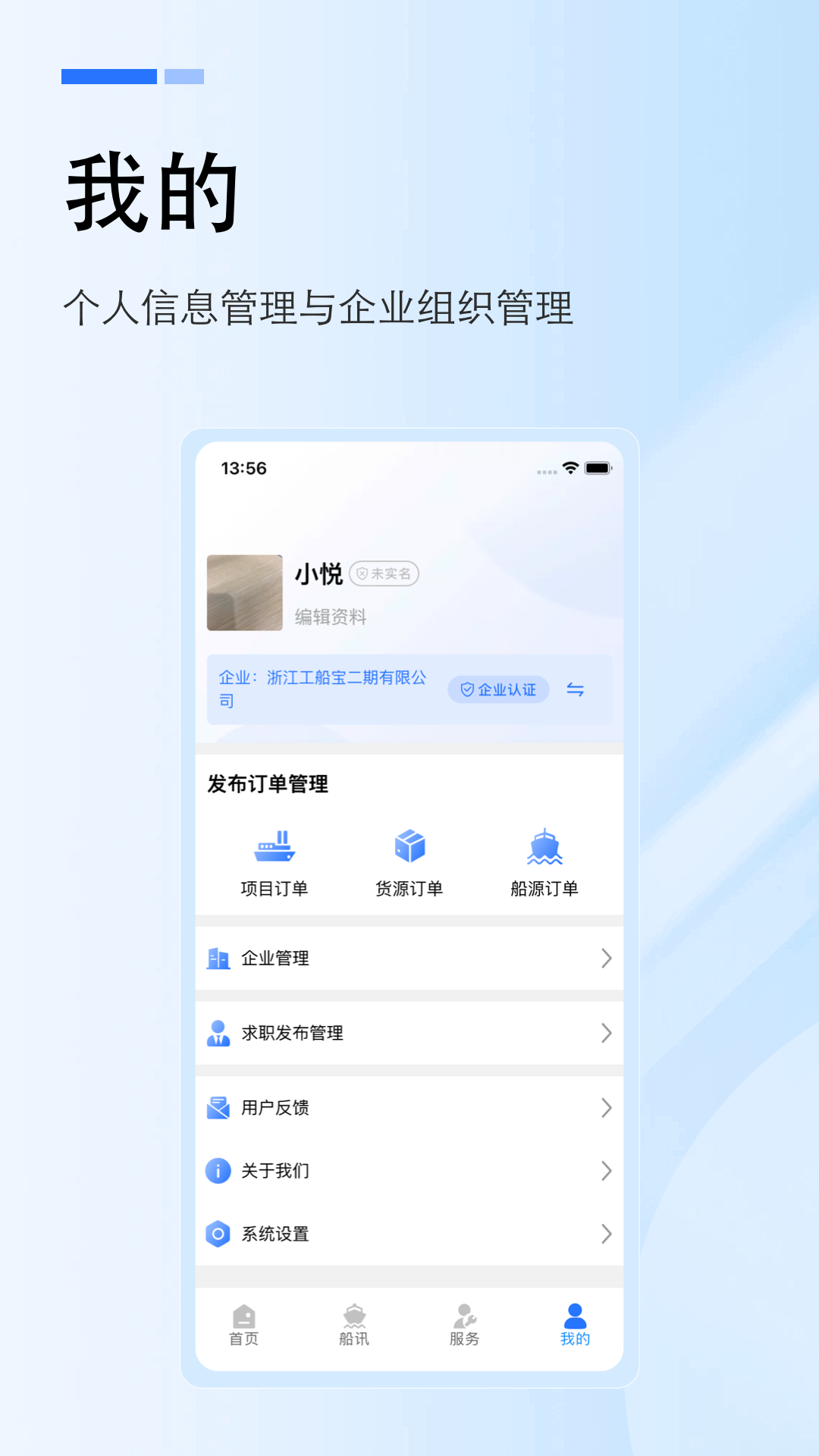Tap the 船源订单 anchor ship icon
819x1456 pixels.
point(544,846)
